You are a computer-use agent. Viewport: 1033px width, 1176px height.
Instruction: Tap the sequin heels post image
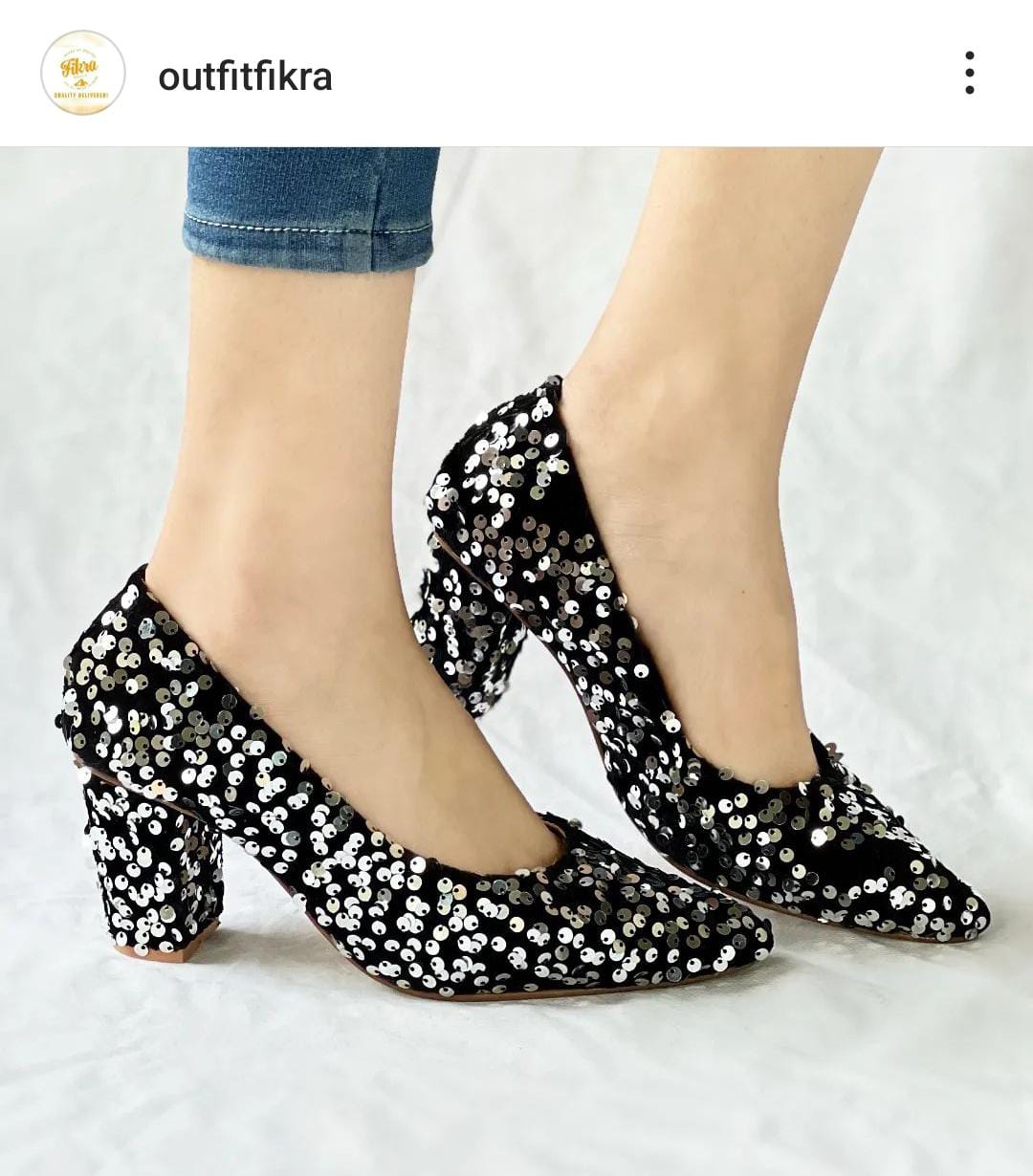point(516,660)
